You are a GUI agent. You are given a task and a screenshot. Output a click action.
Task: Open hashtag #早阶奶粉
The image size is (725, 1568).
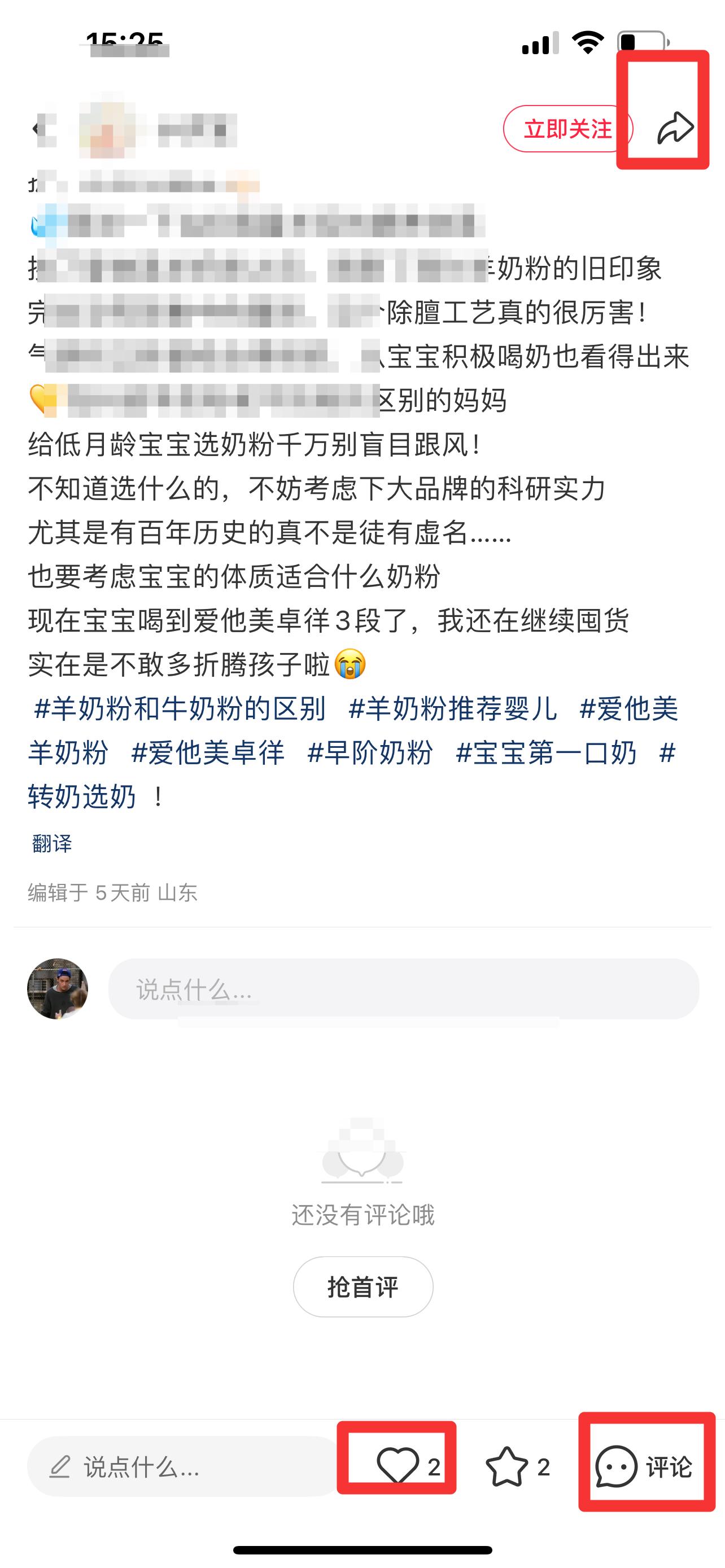tap(370, 752)
